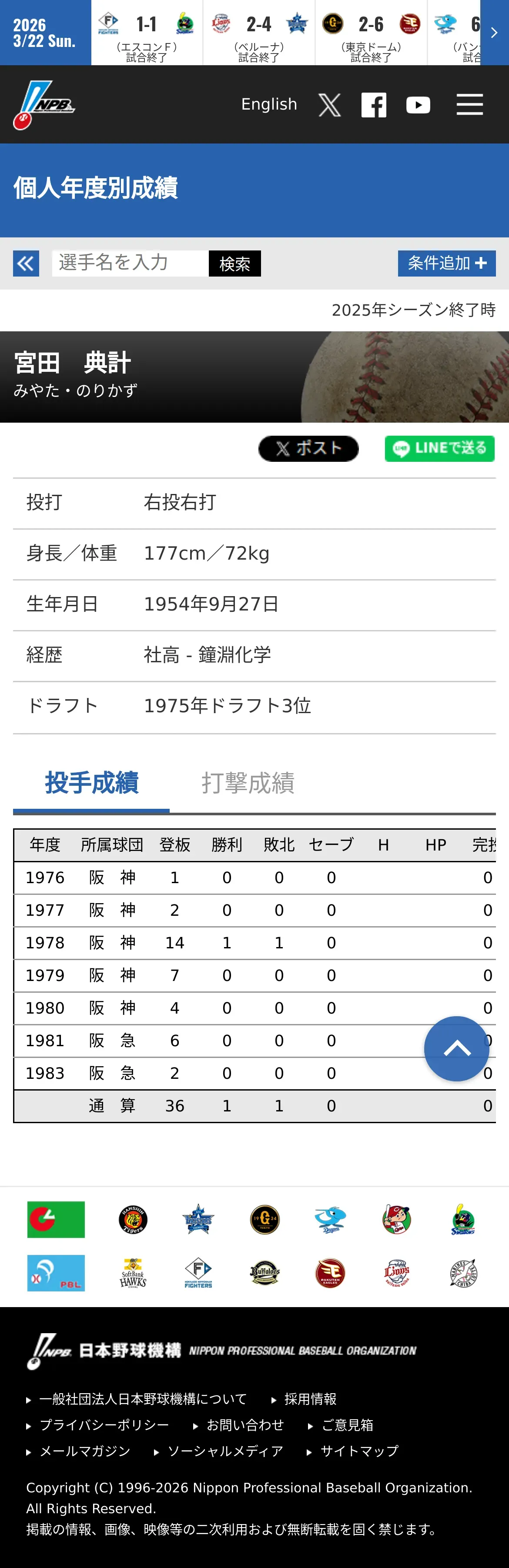Share via the X ポスト button

point(309,449)
